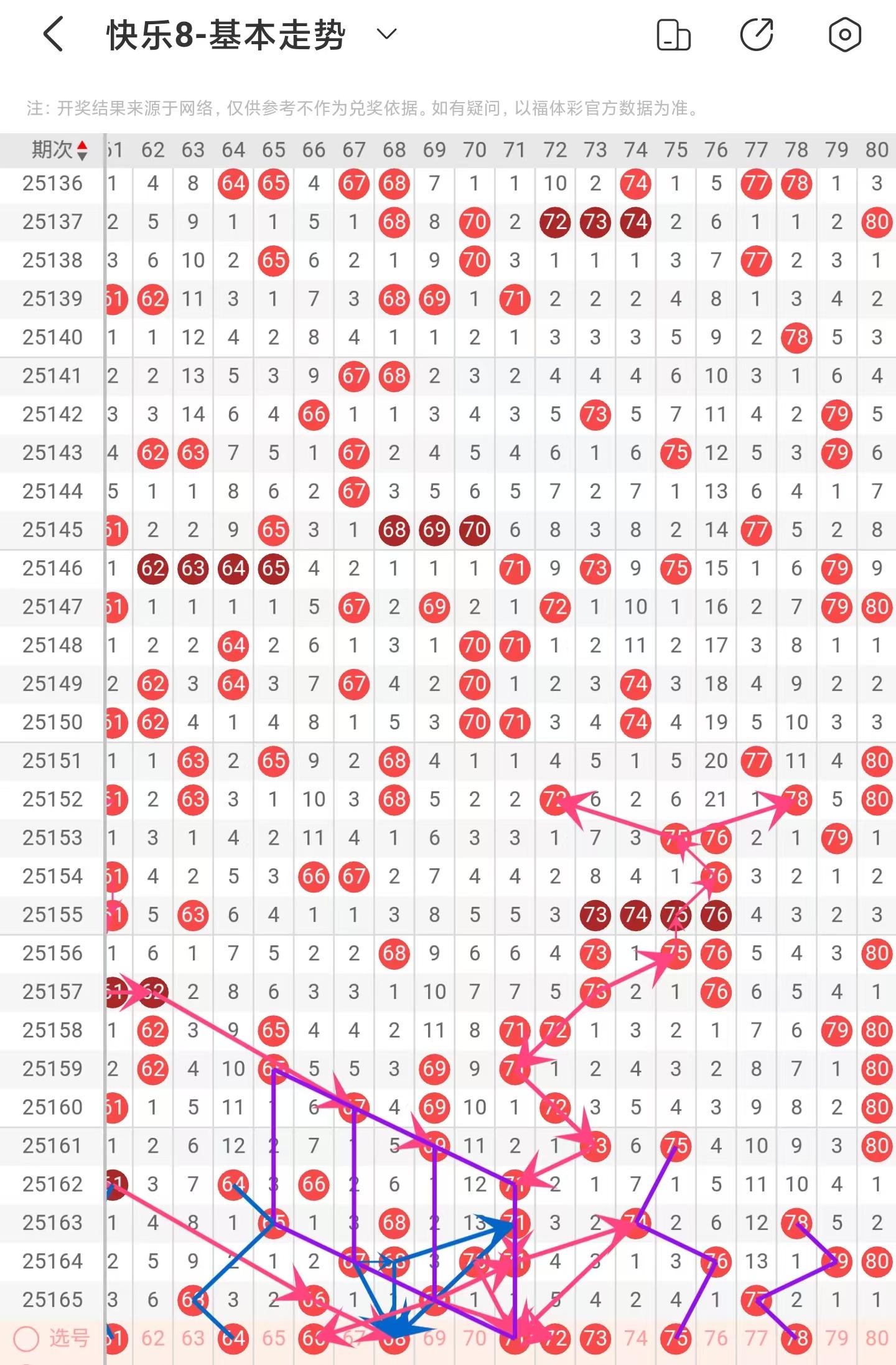Deselect number 64 in the 选号 row
Viewport: 896px width, 1365px height.
(x=233, y=1338)
